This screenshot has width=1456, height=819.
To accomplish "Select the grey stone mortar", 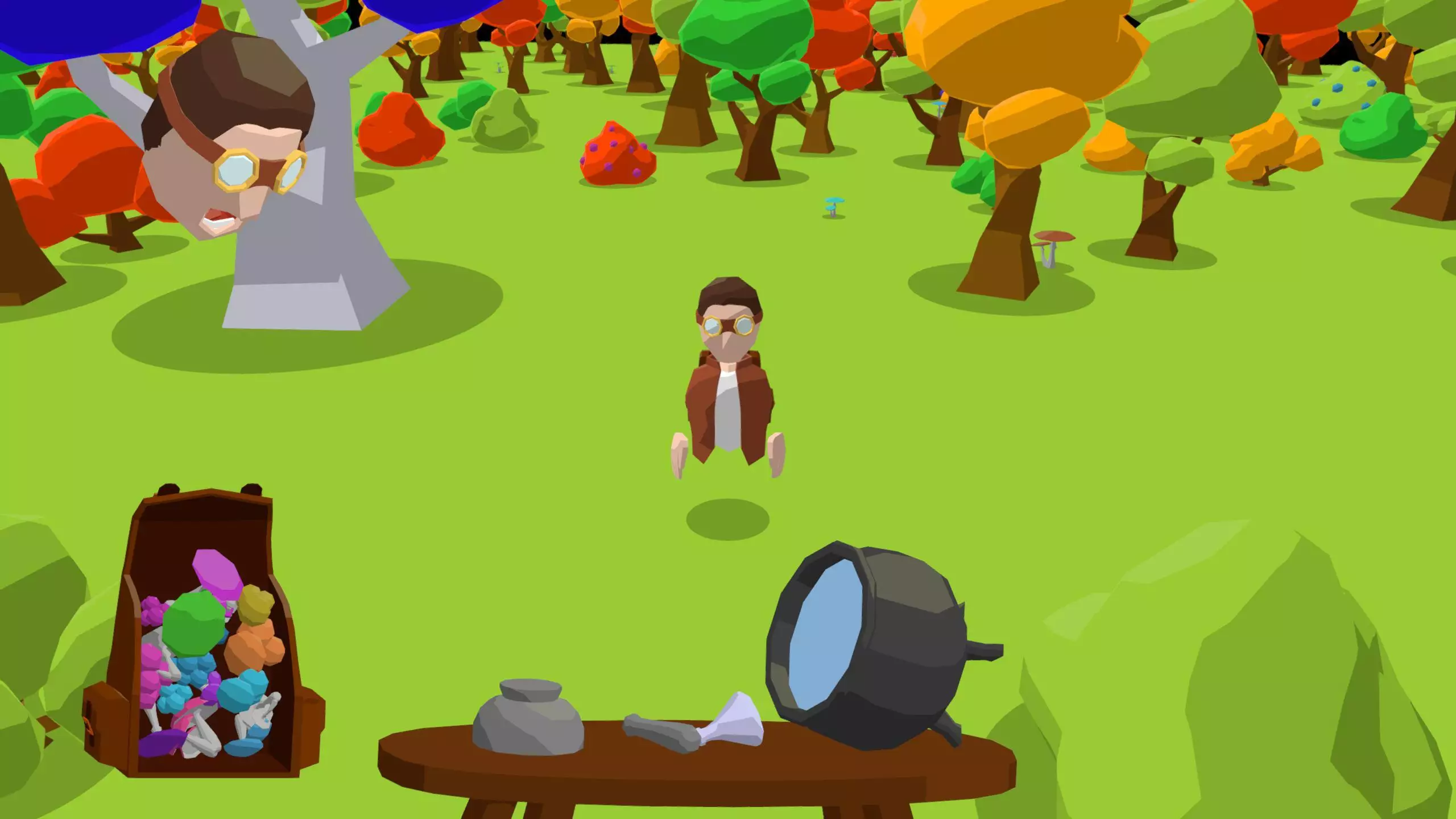I will [528, 719].
